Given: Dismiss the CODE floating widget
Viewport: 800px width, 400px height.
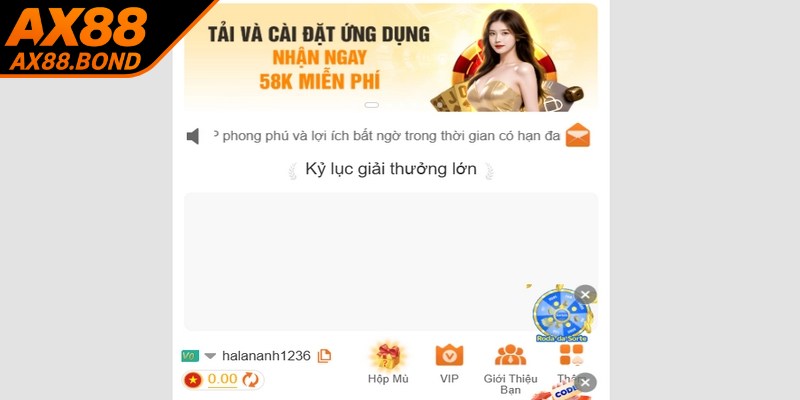Looking at the screenshot, I should (586, 382).
